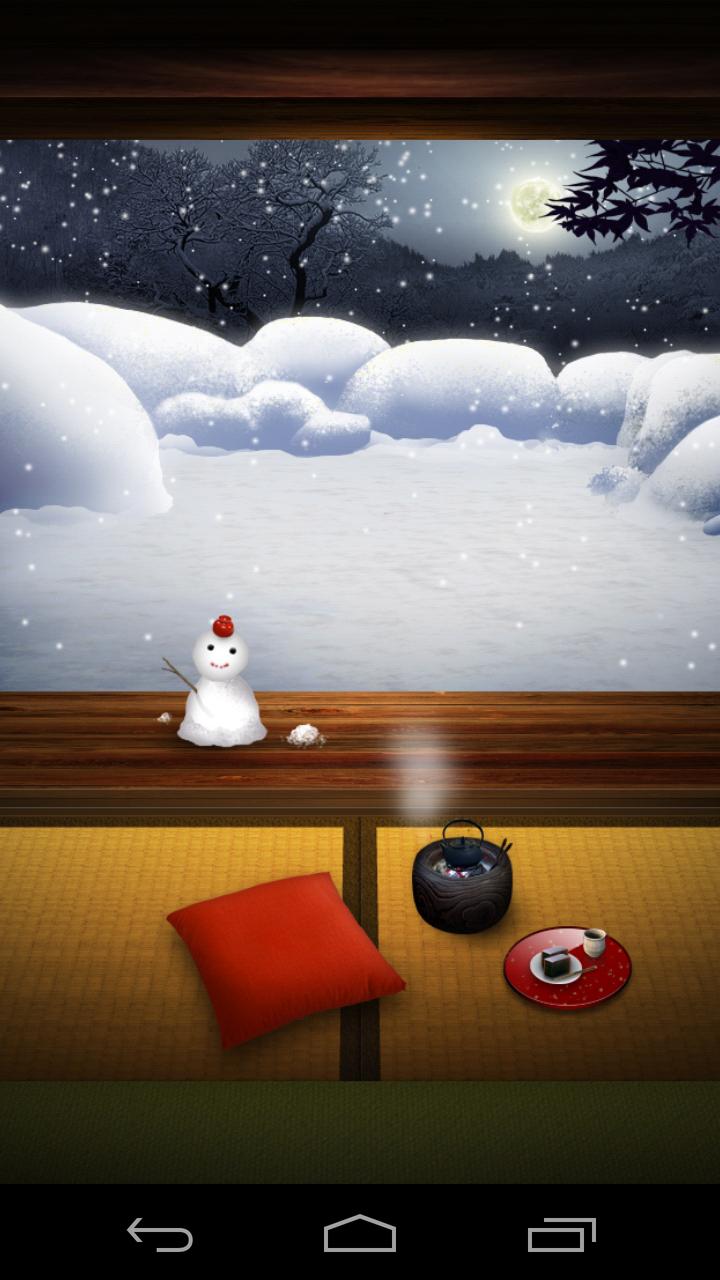720x1280 pixels.
Task: Go back using the navigation bar
Action: point(160,1234)
